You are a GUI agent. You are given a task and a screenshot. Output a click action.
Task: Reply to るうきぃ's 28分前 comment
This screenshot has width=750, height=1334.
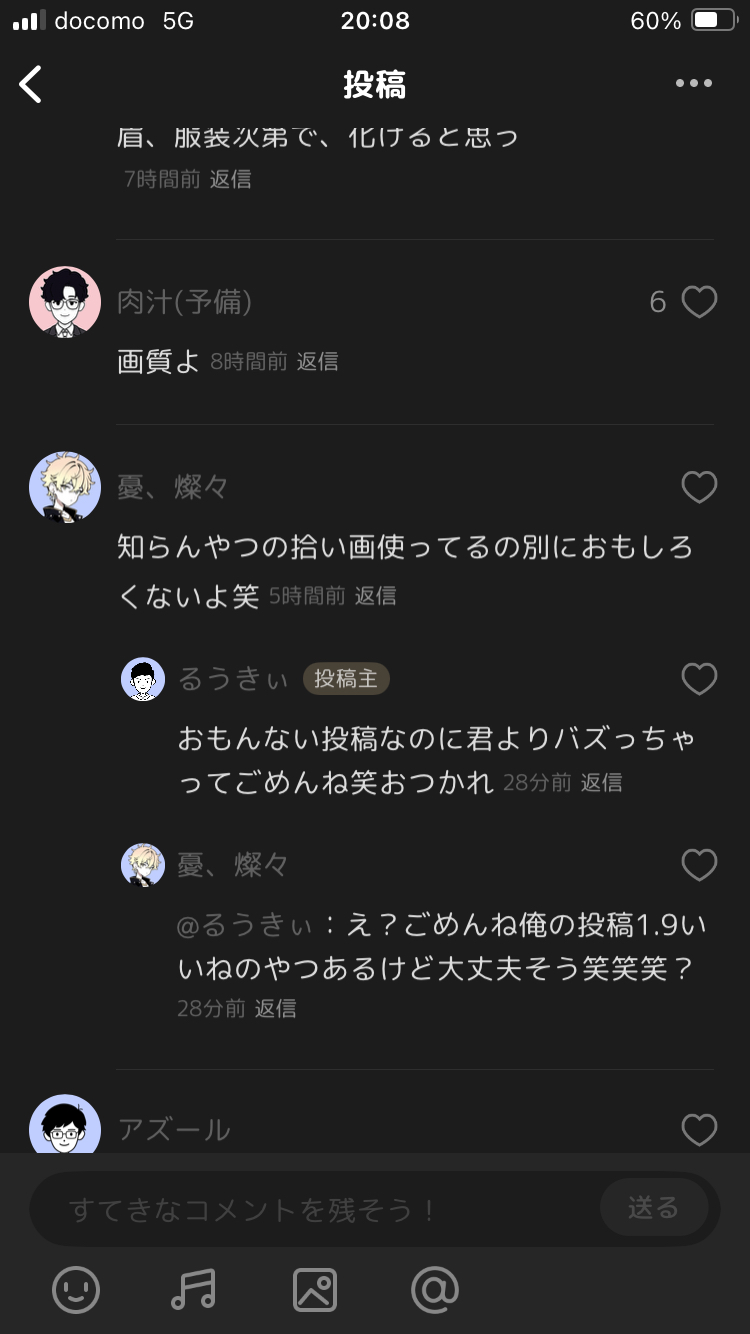click(601, 783)
